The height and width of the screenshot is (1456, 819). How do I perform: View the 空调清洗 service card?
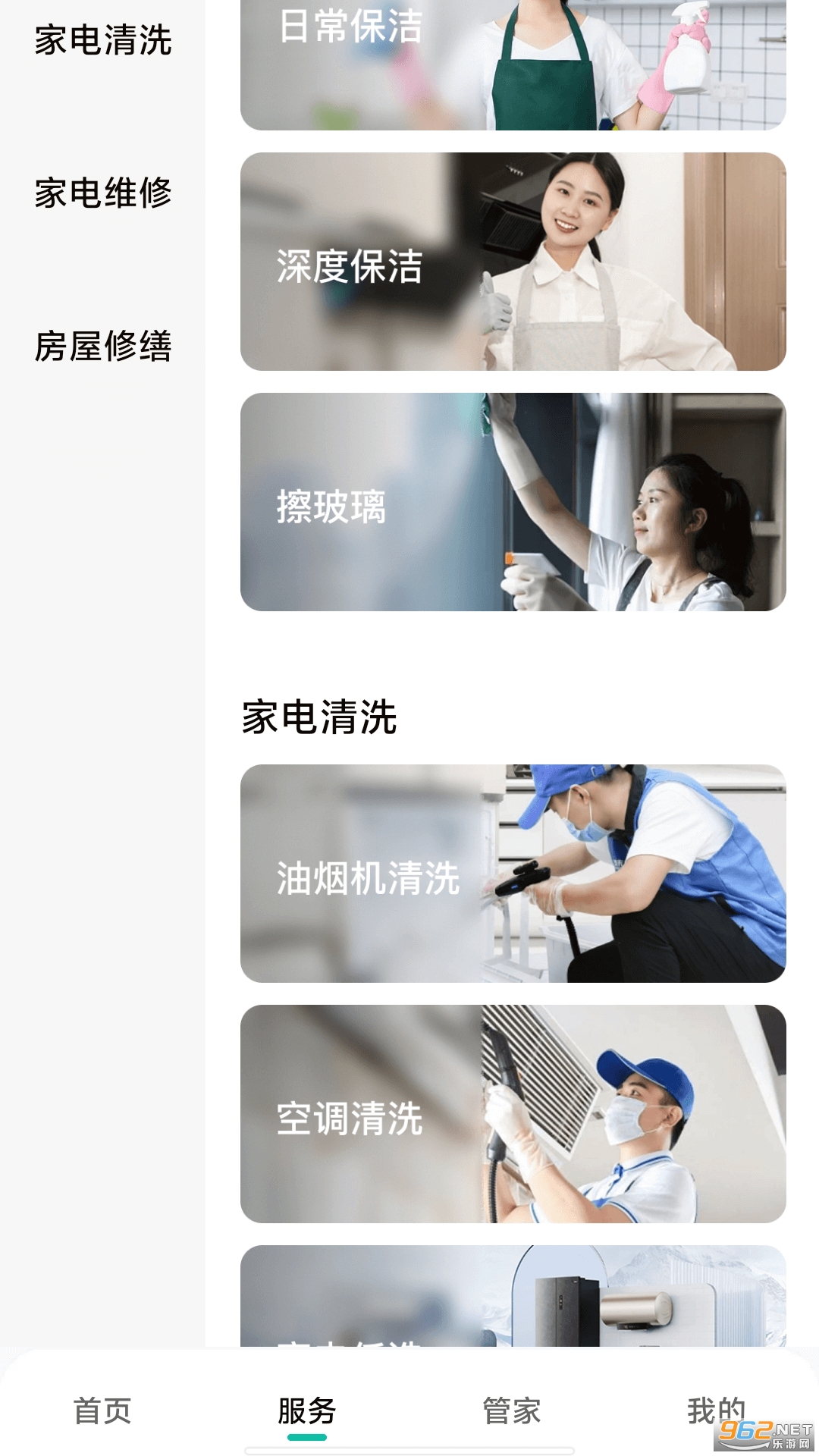tap(513, 1113)
